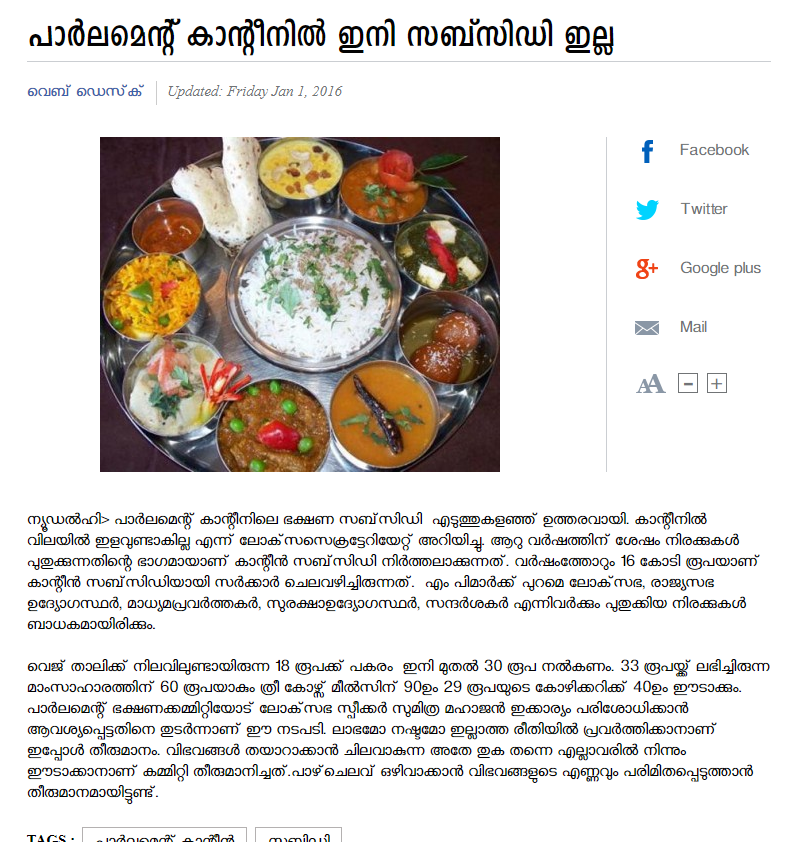Decrease font size with minus button
The image size is (796, 842).
pos(687,383)
